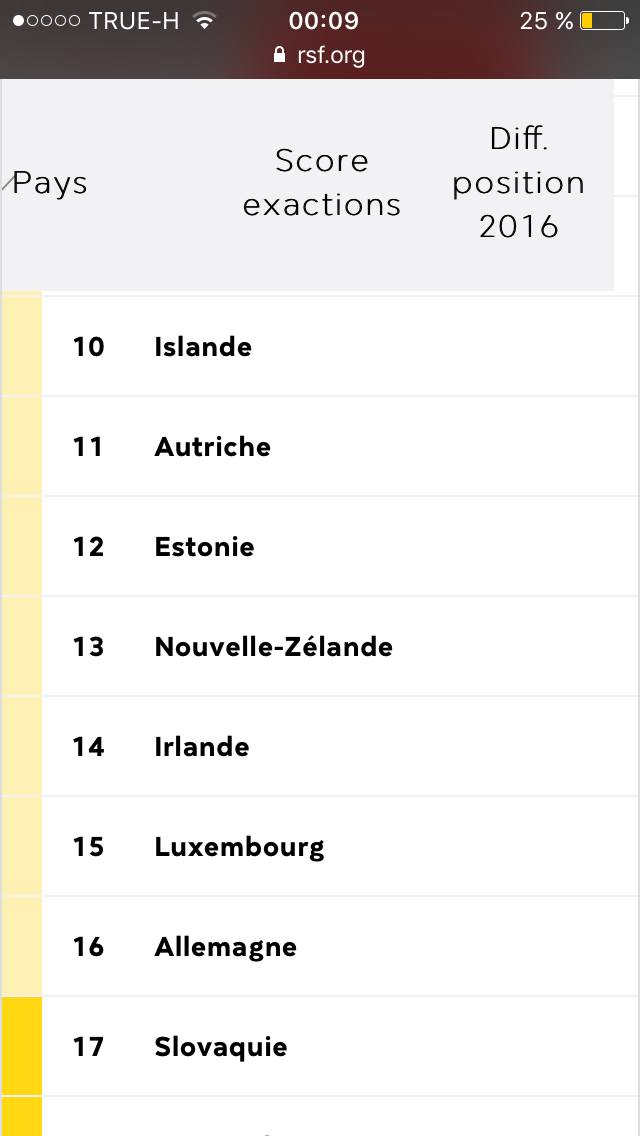Tap the rsf.org address bar
640x1136 pixels.
pyautogui.click(x=320, y=55)
